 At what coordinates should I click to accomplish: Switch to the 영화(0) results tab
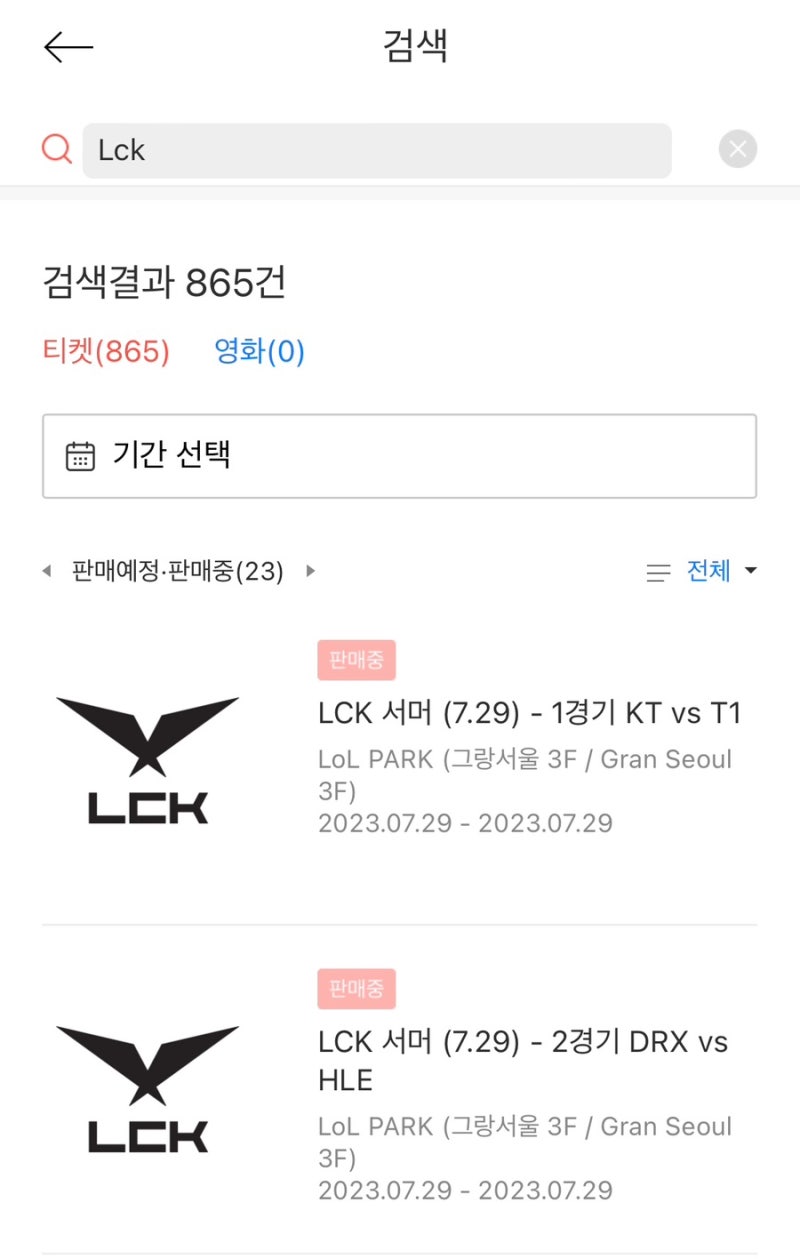pos(258,353)
